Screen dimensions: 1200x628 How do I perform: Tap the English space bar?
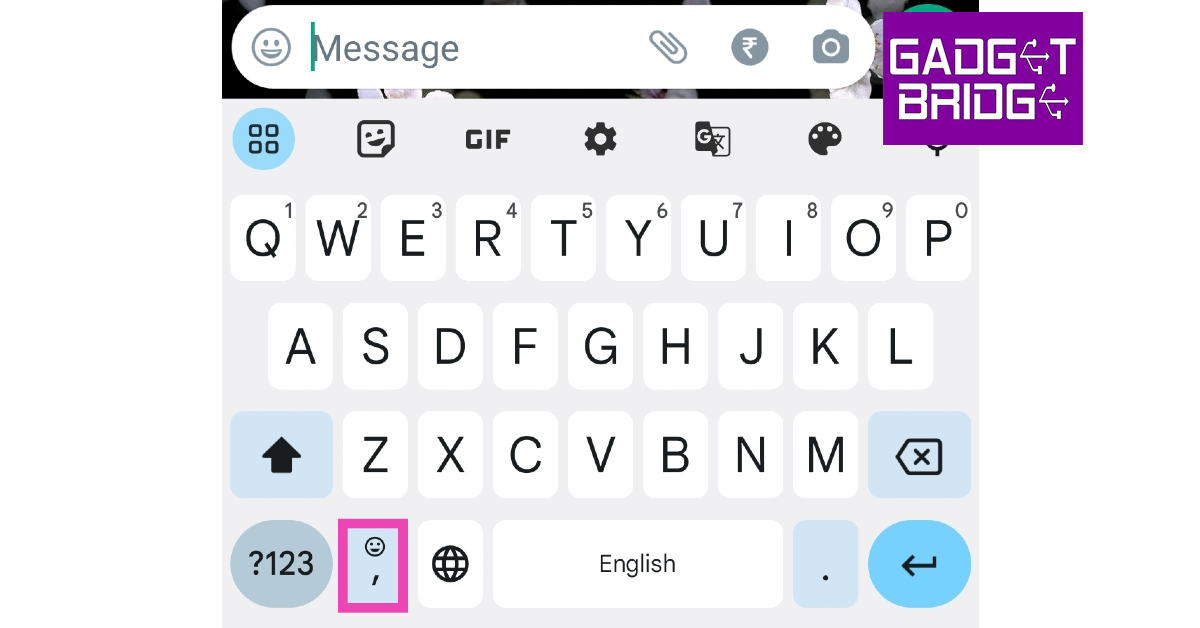[x=637, y=564]
